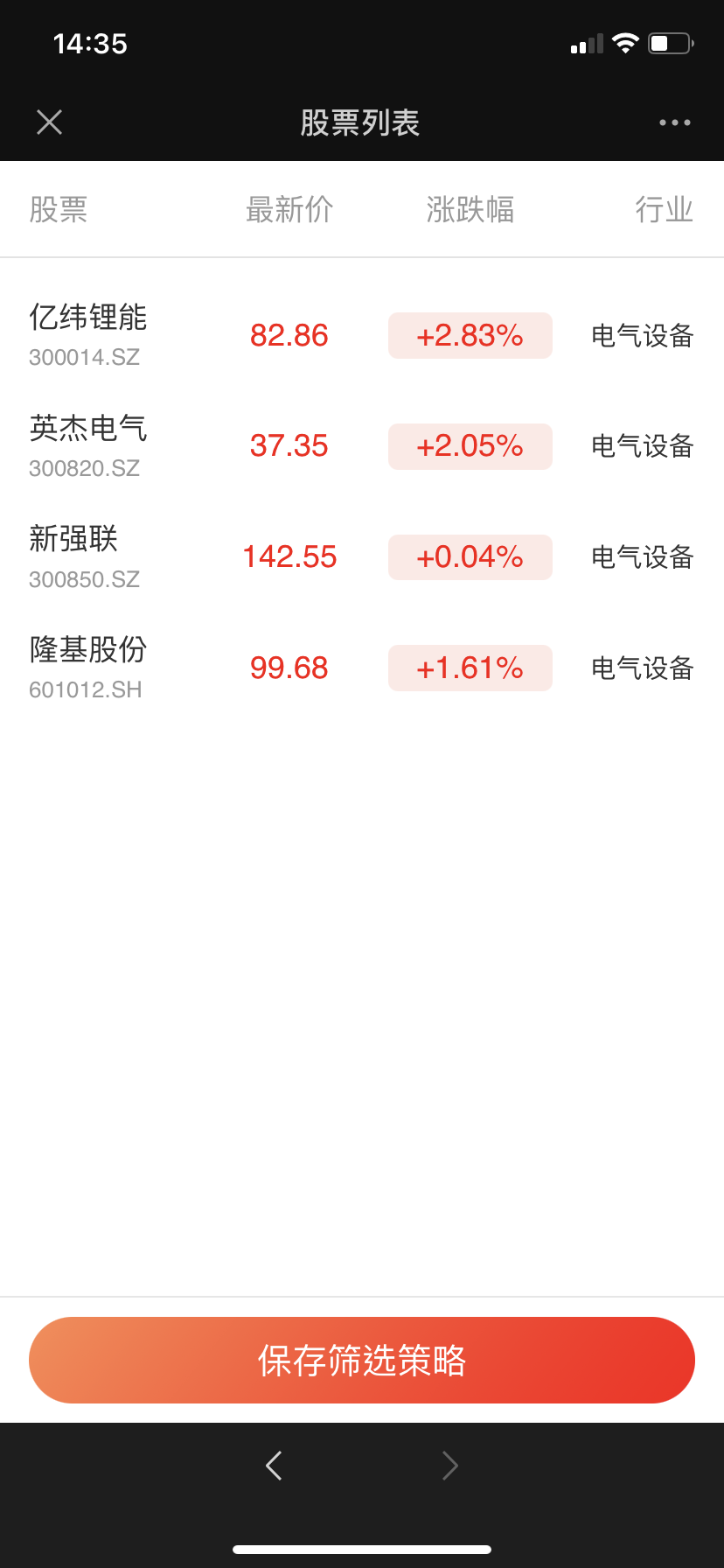The height and width of the screenshot is (1568, 724).
Task: View details for 新强联 stock
Action: coord(74,556)
